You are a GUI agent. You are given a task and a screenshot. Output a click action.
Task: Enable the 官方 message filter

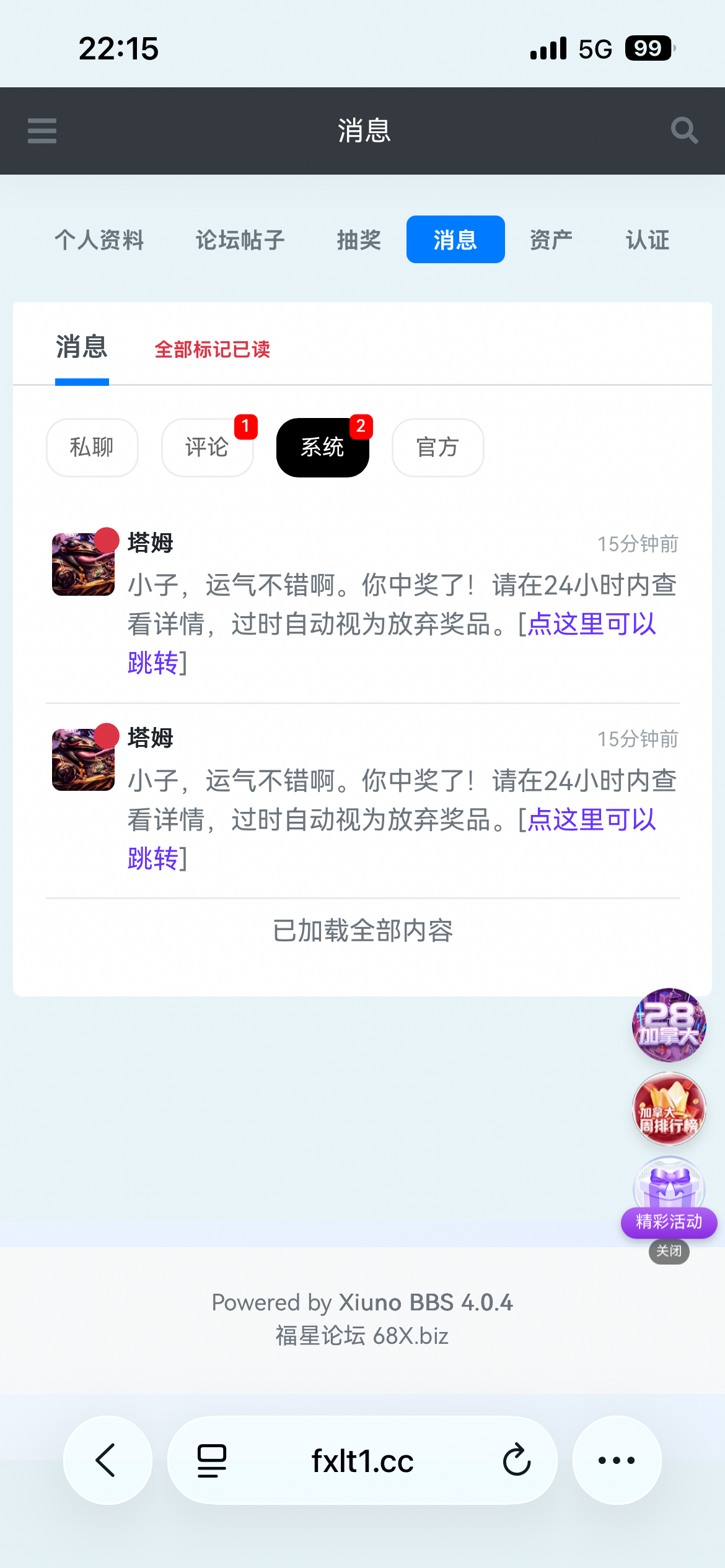click(x=437, y=447)
